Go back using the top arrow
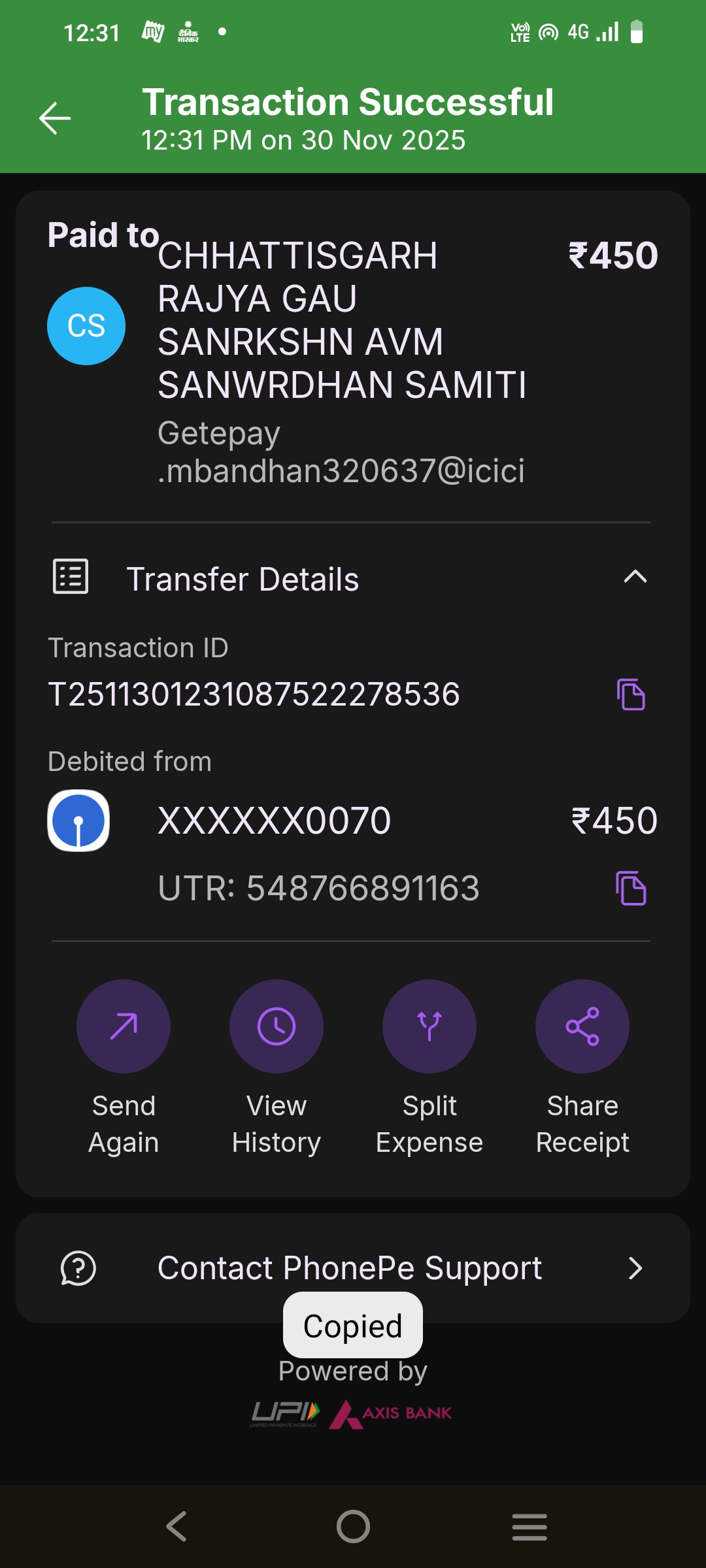The image size is (706, 1568). pyautogui.click(x=55, y=119)
